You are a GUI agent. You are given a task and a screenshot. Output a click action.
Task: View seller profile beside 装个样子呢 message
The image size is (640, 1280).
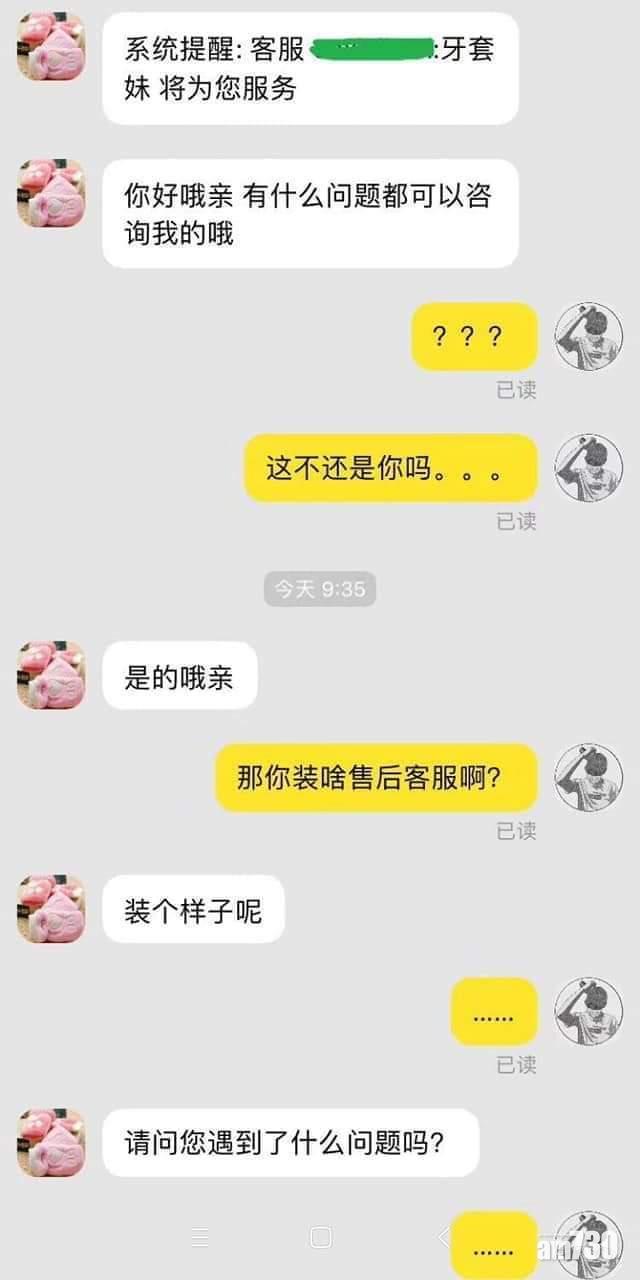coord(51,908)
